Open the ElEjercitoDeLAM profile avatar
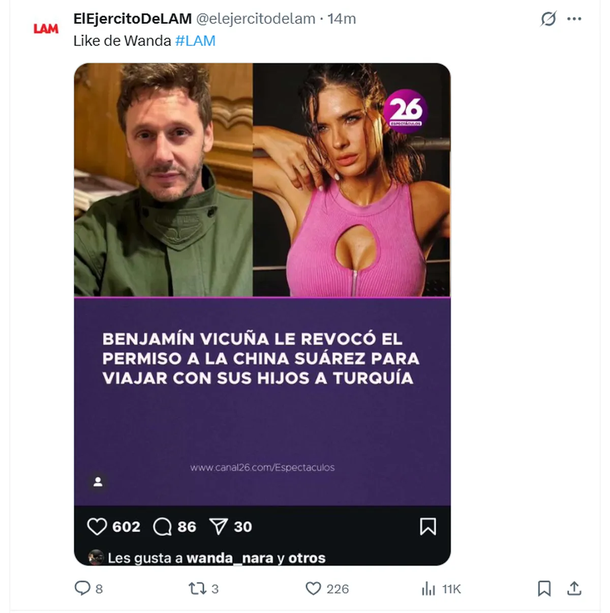The height and width of the screenshot is (613, 610). pyautogui.click(x=46, y=28)
